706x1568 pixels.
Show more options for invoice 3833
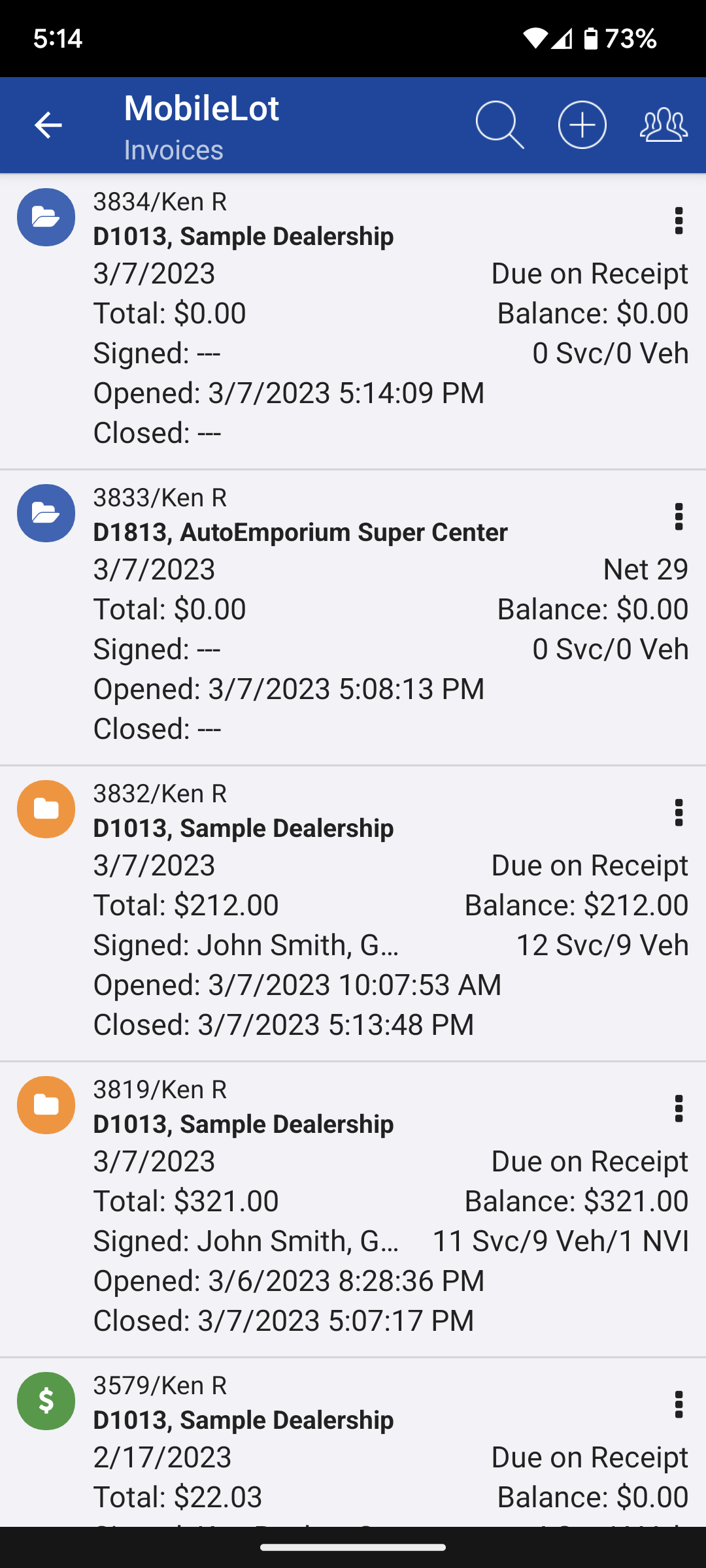click(679, 517)
